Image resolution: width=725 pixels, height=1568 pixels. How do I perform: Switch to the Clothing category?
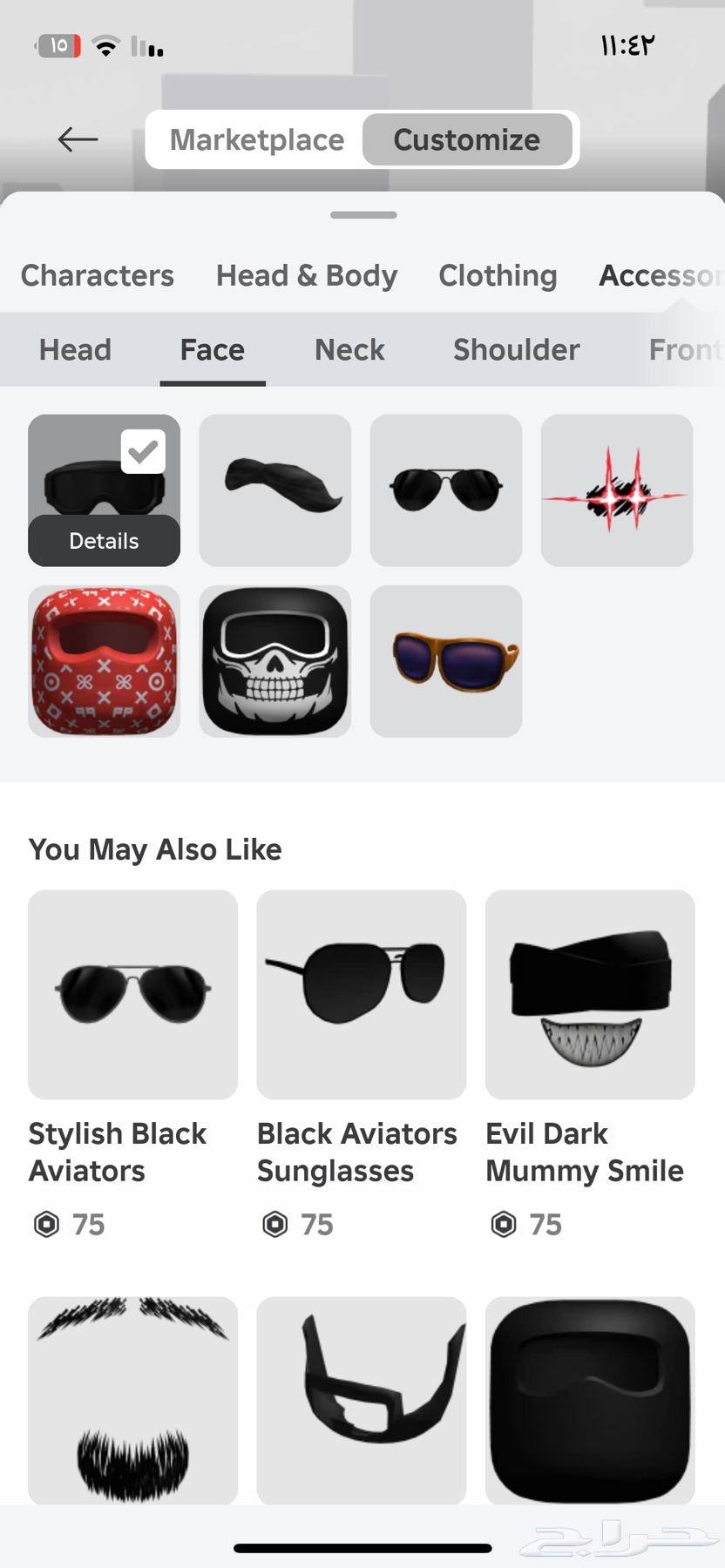click(498, 275)
